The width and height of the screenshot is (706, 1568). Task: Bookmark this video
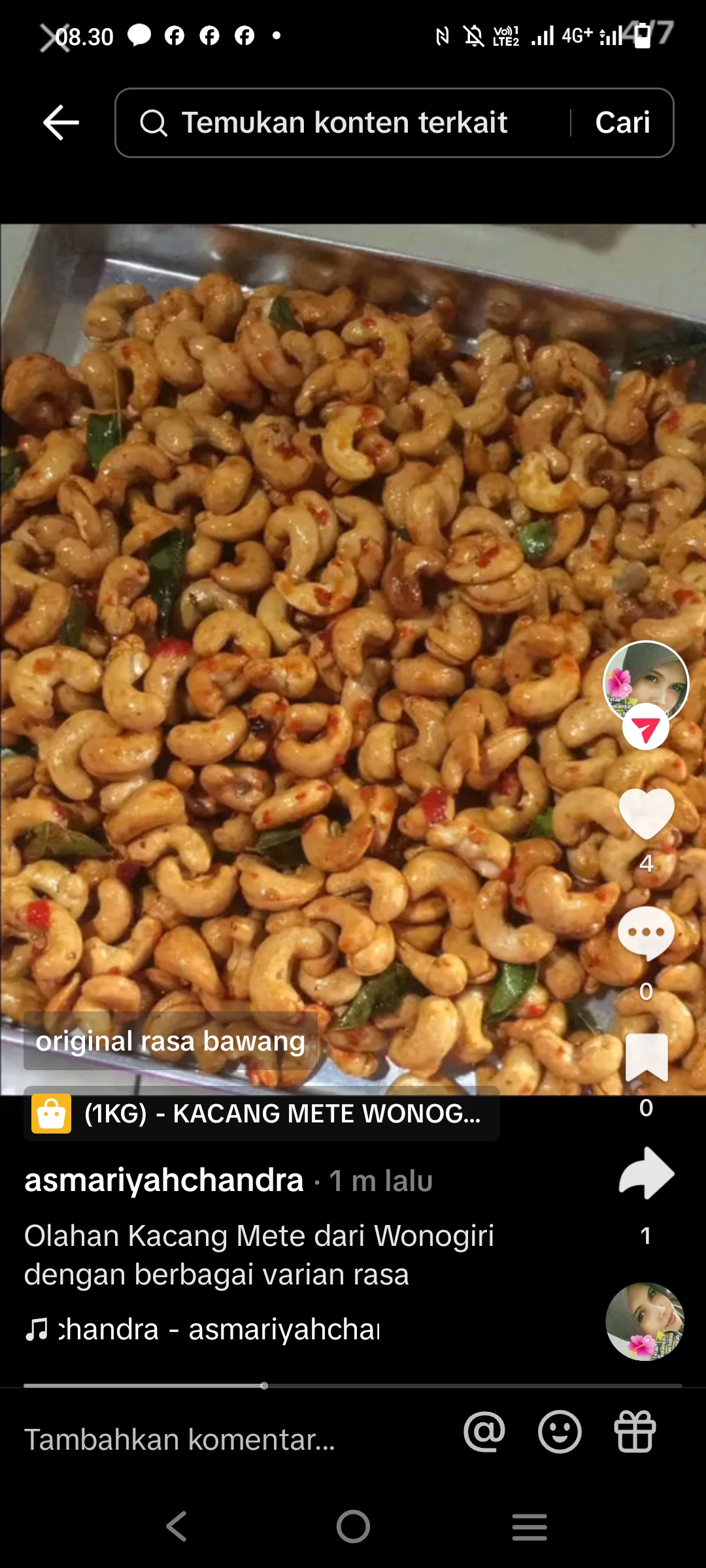(x=646, y=1057)
